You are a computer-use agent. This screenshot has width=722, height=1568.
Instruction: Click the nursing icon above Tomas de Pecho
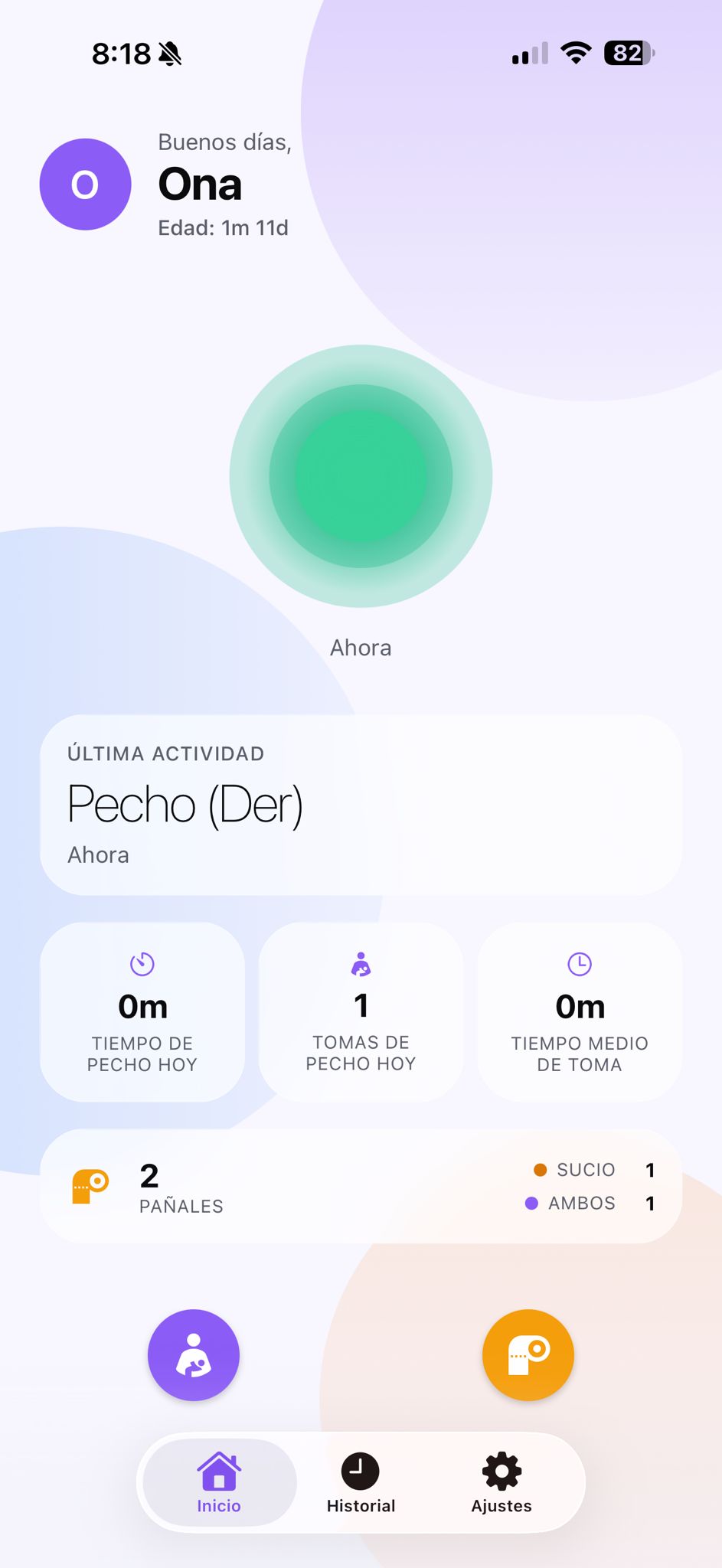(x=361, y=965)
